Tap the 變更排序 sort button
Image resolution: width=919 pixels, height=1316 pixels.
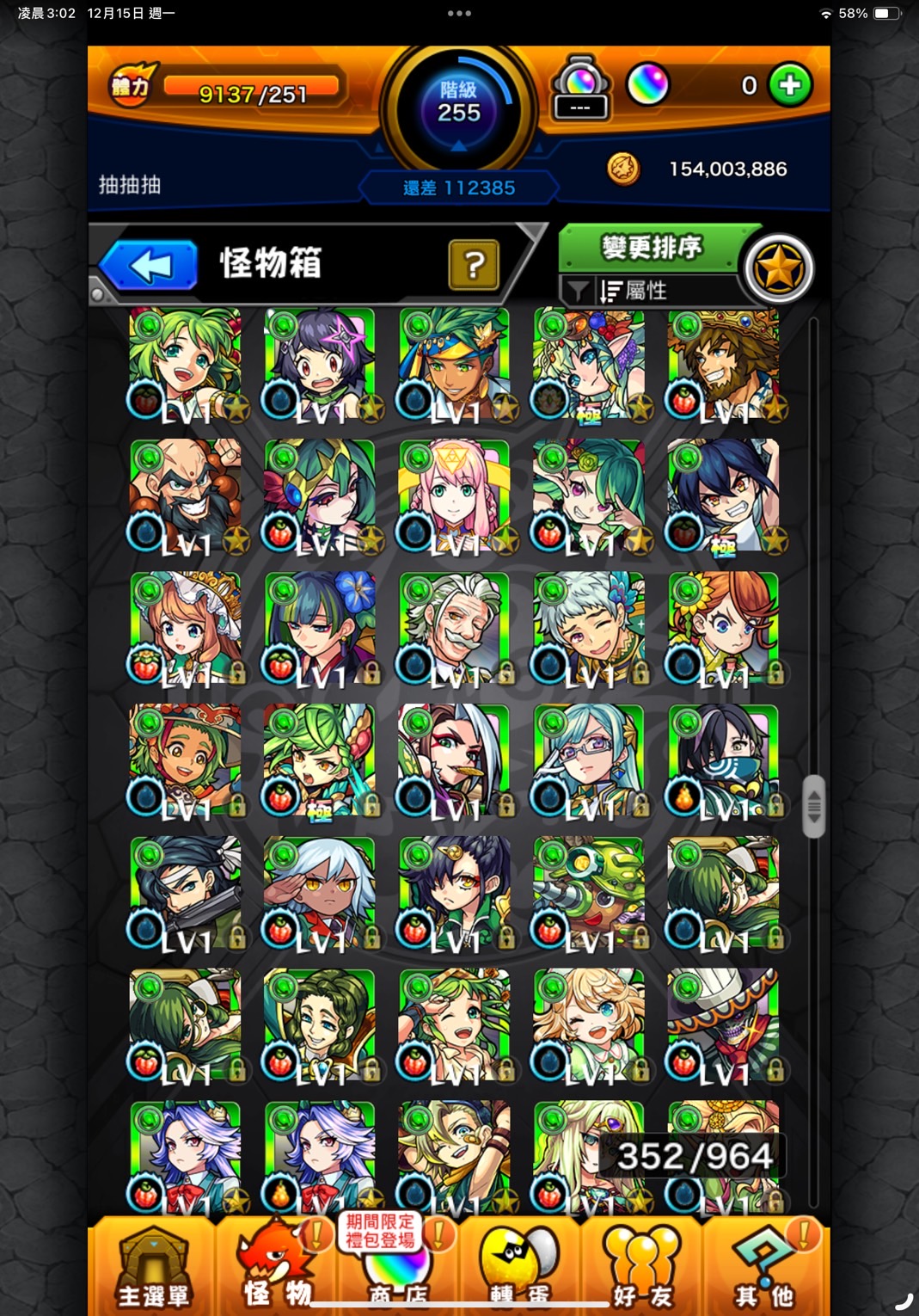click(x=651, y=248)
